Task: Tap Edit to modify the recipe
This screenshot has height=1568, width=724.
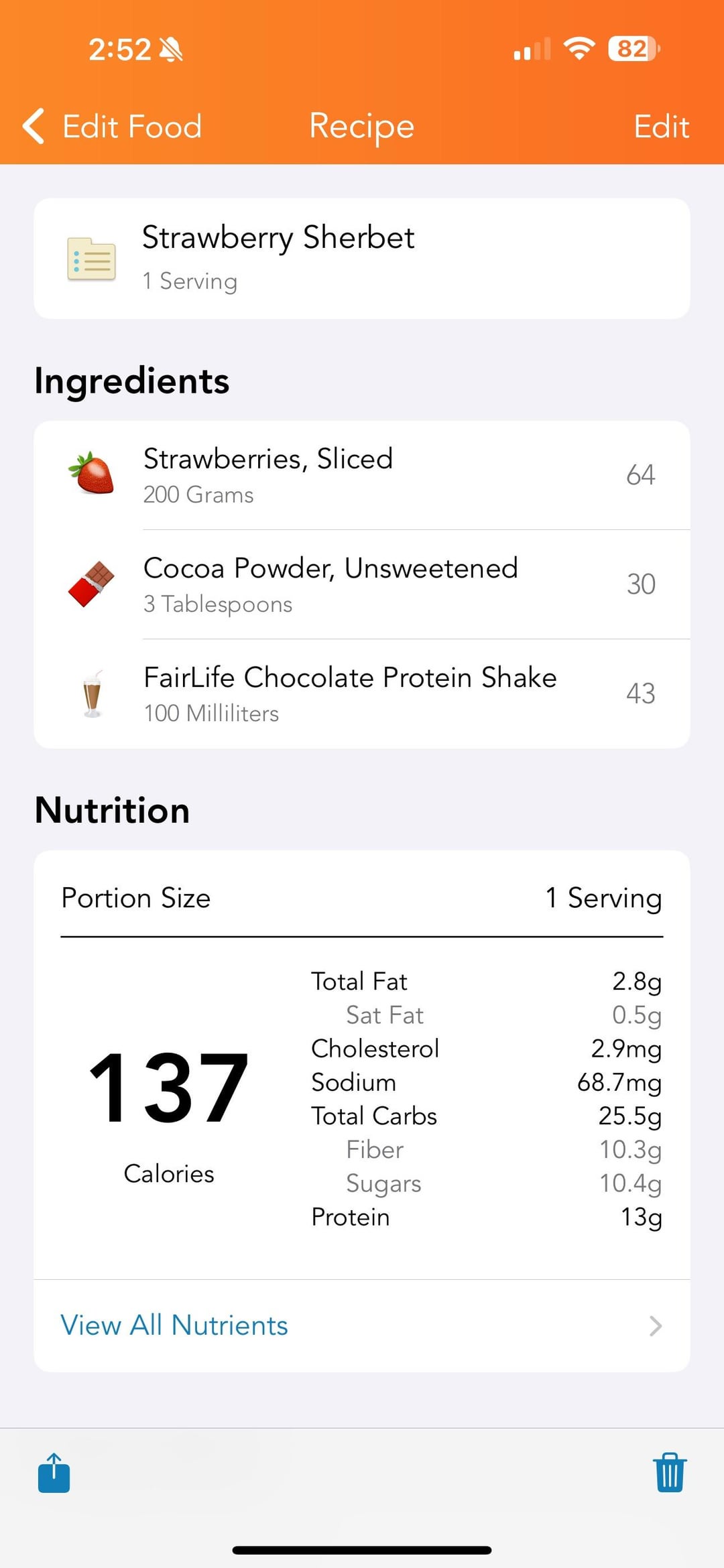Action: pos(661,126)
